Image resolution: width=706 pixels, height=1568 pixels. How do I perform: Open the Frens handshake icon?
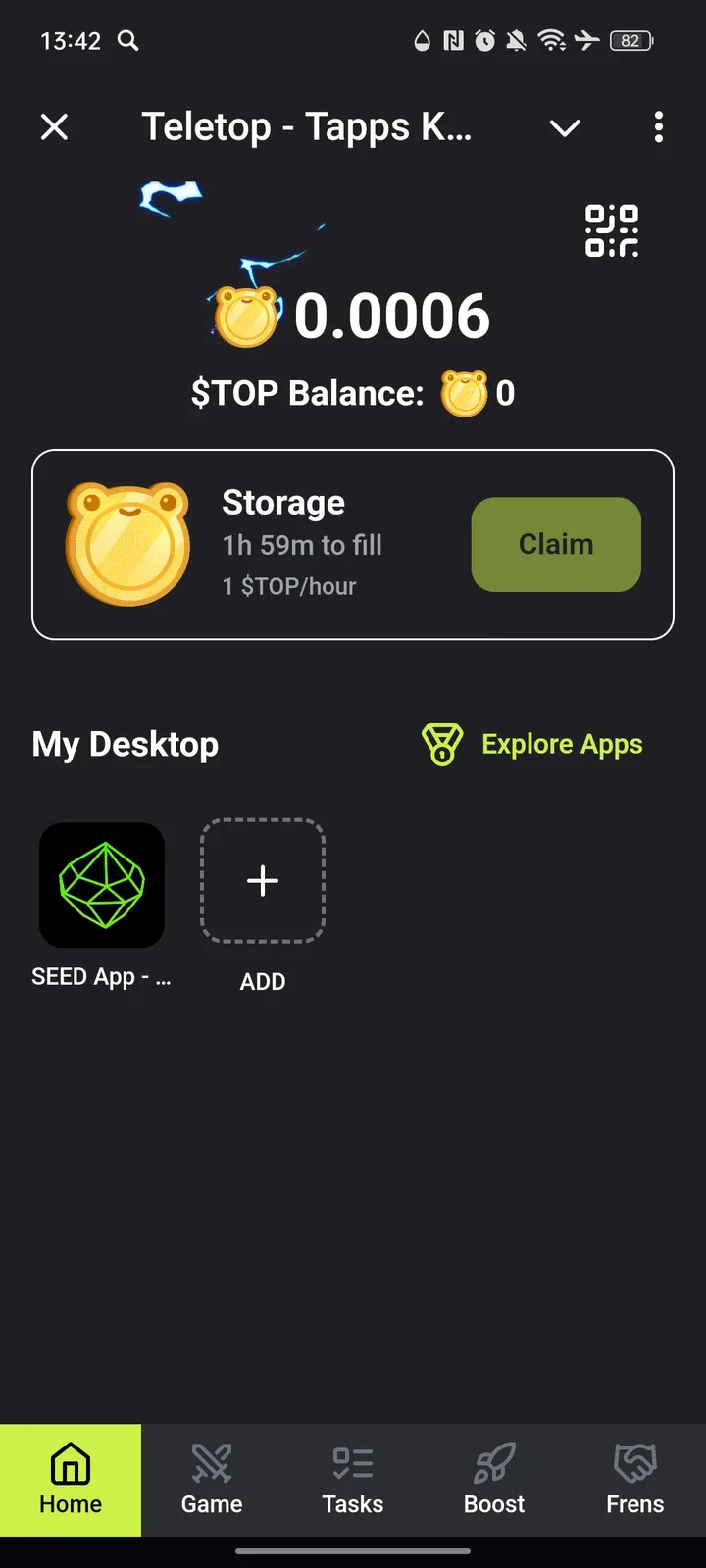click(x=634, y=1463)
